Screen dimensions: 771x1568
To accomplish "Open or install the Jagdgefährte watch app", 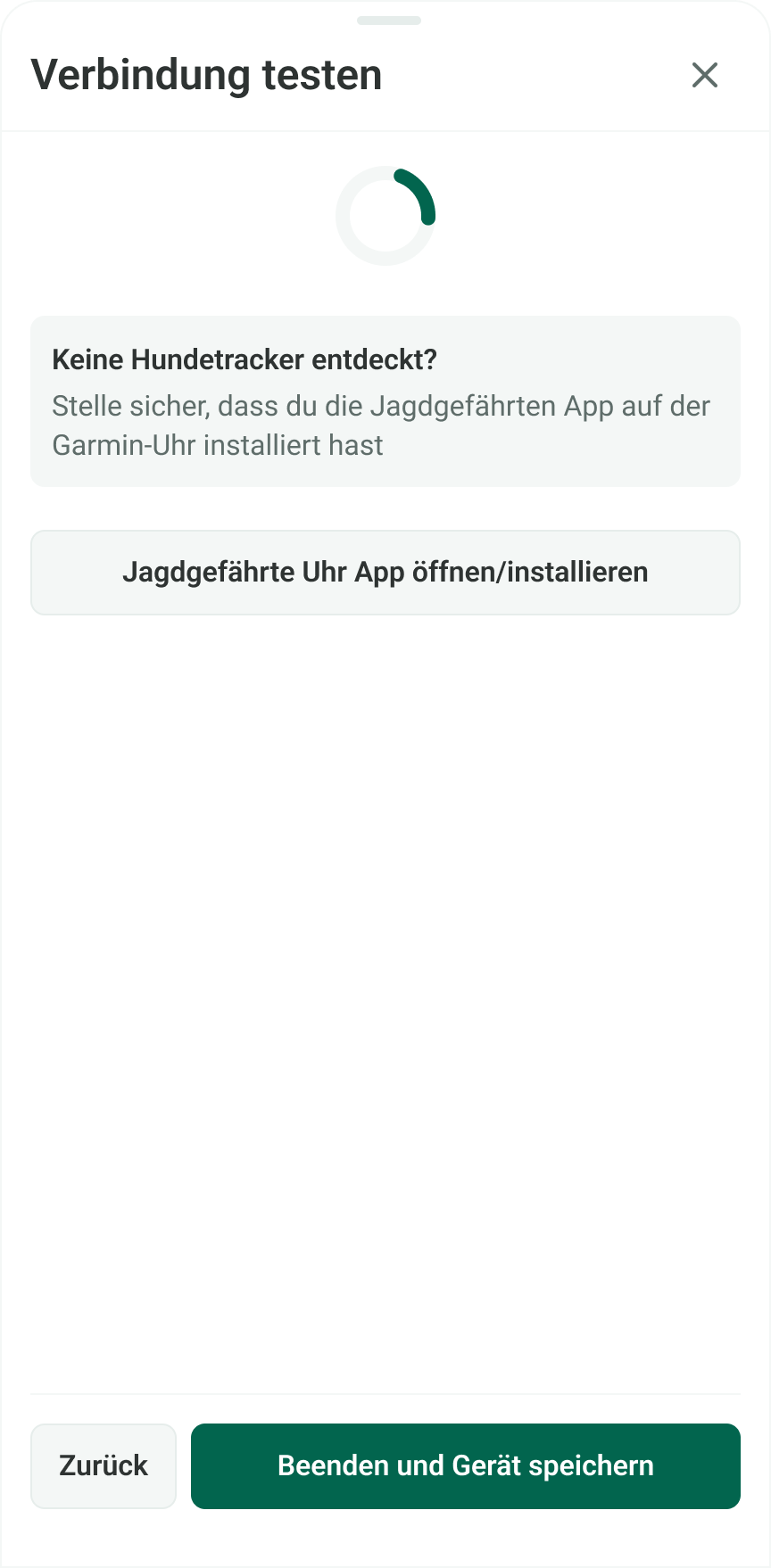I will pyautogui.click(x=385, y=573).
